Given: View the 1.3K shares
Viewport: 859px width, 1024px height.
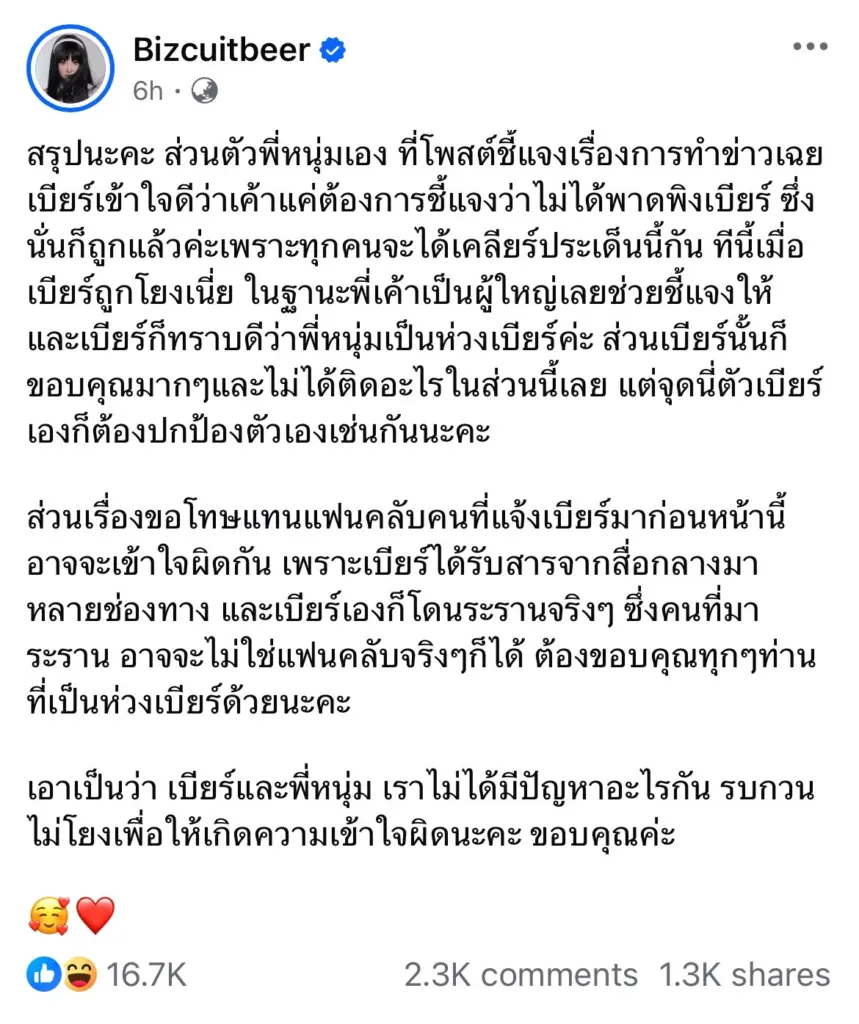Looking at the screenshot, I should [x=744, y=975].
